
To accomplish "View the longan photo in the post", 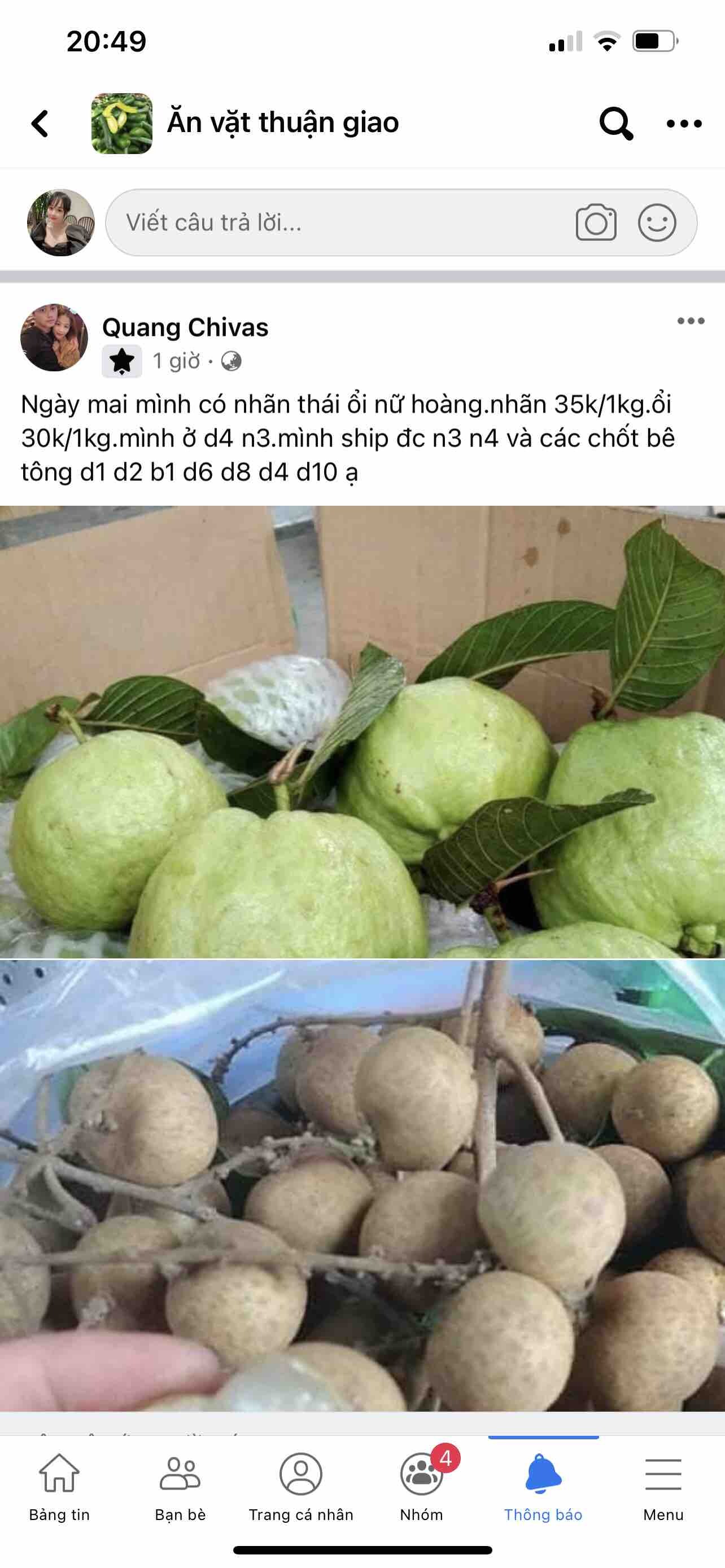I will point(362,1185).
